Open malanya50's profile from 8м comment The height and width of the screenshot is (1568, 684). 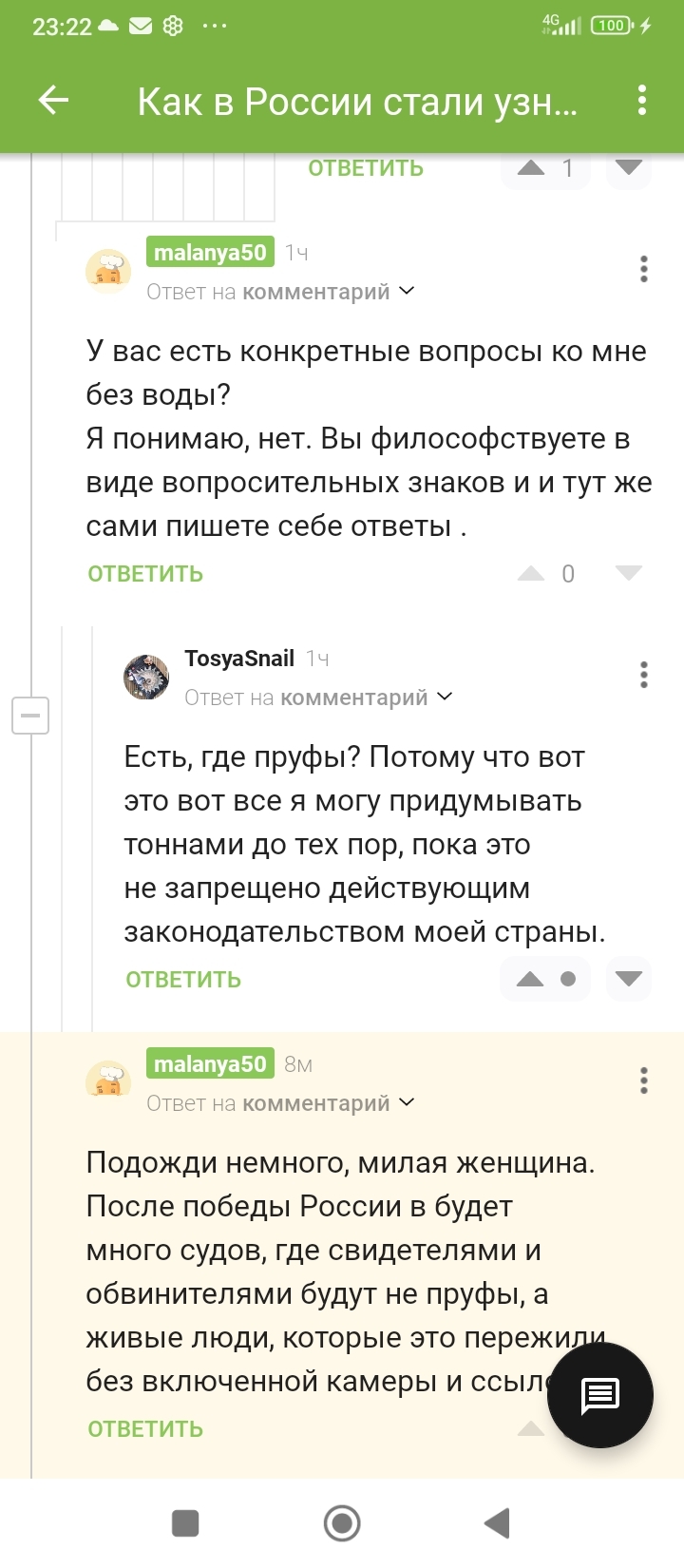[210, 1064]
